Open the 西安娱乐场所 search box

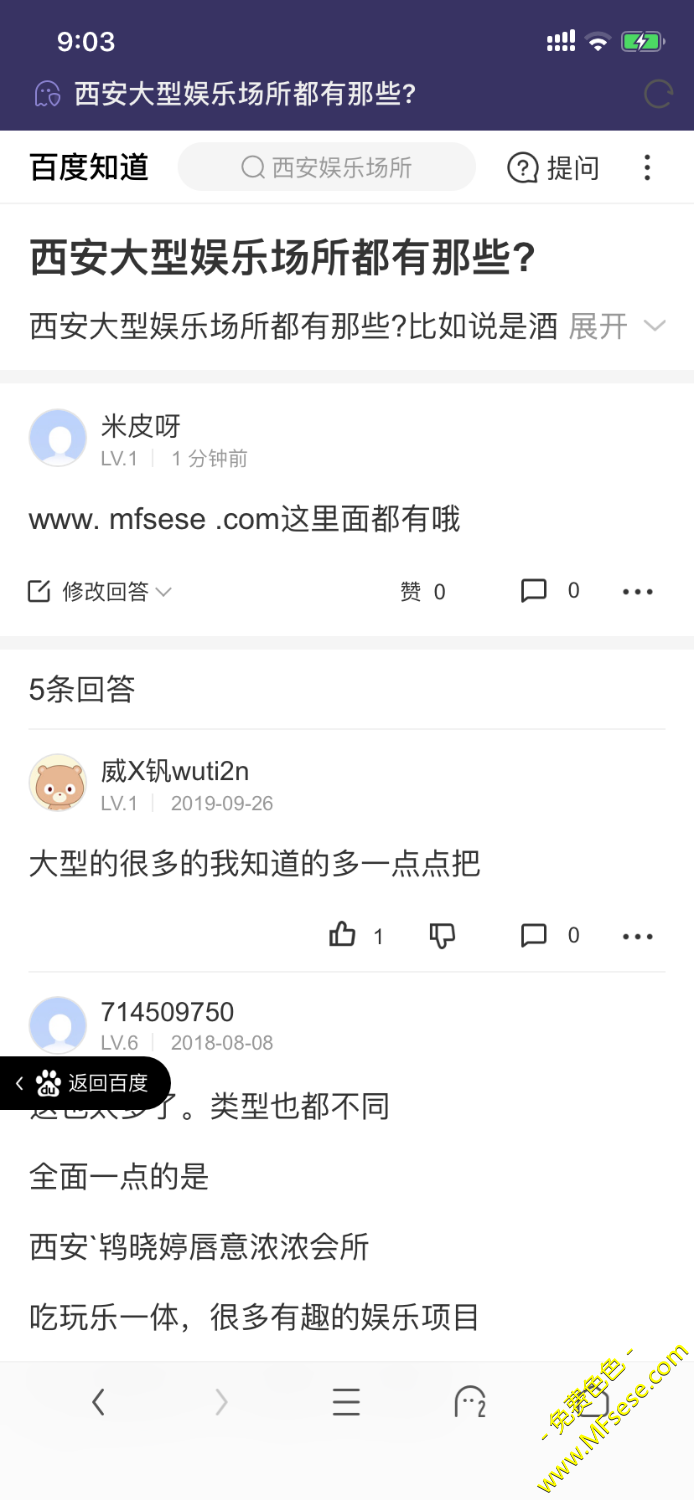coord(327,167)
